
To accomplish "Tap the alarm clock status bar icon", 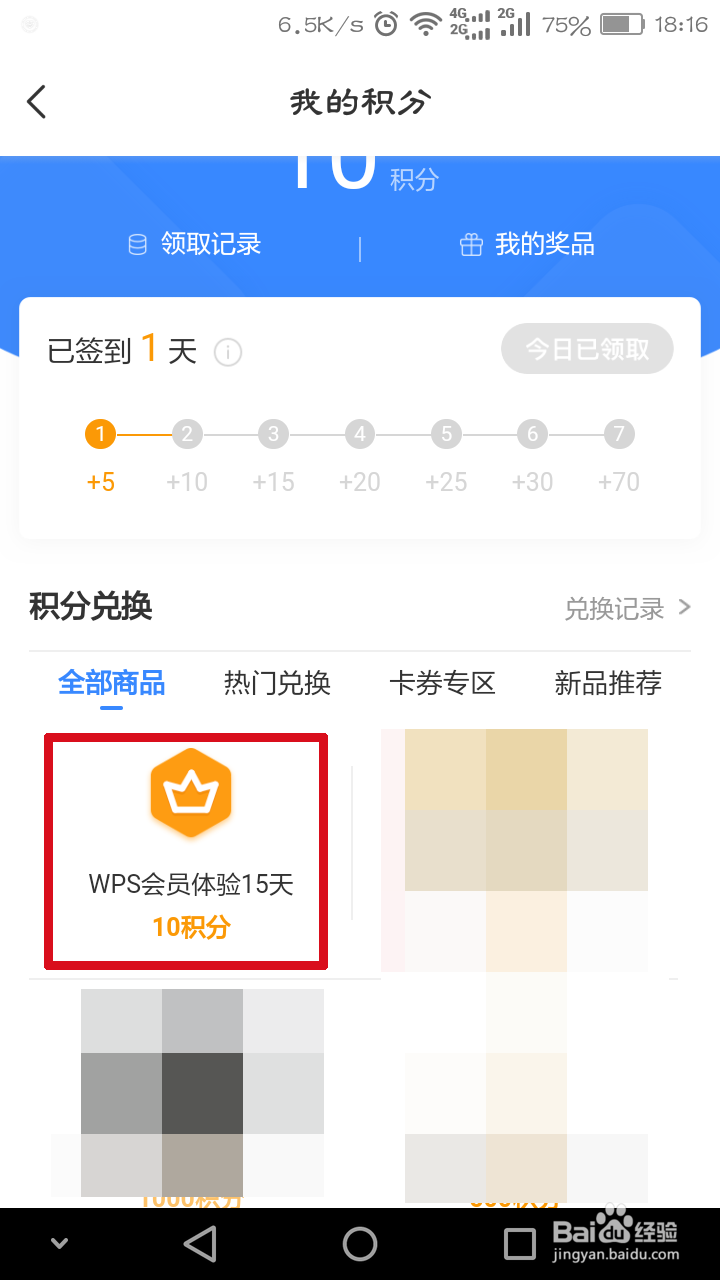I will 388,26.
